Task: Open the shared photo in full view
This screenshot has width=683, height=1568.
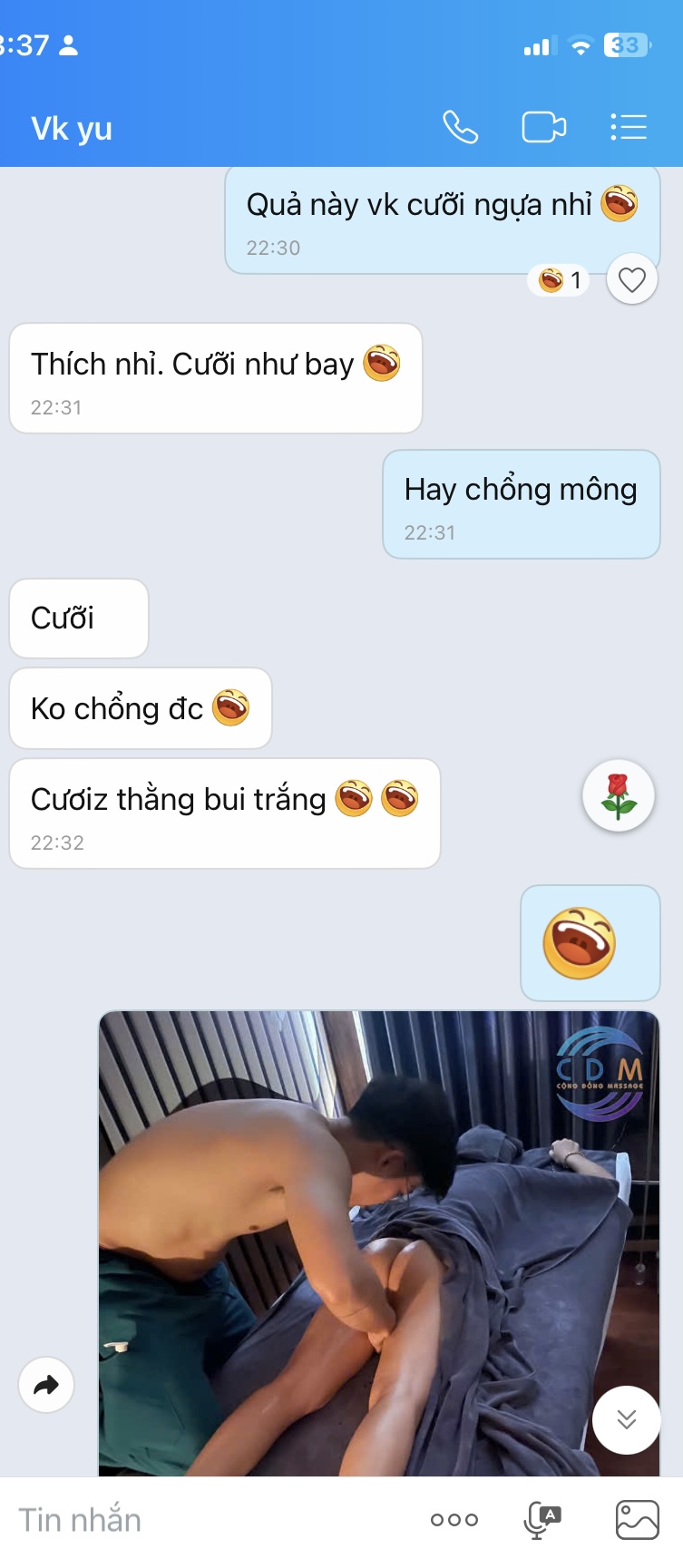Action: point(363,1242)
